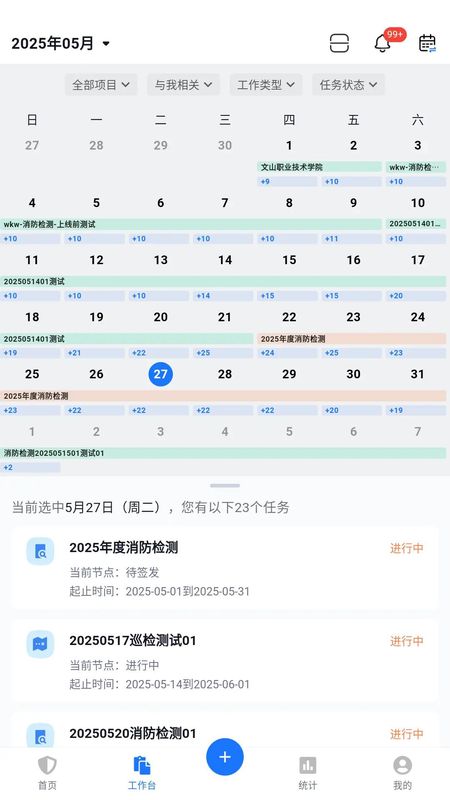Open the 20250517巡检测试01 task card
The height and width of the screenshot is (800, 450).
[225, 661]
